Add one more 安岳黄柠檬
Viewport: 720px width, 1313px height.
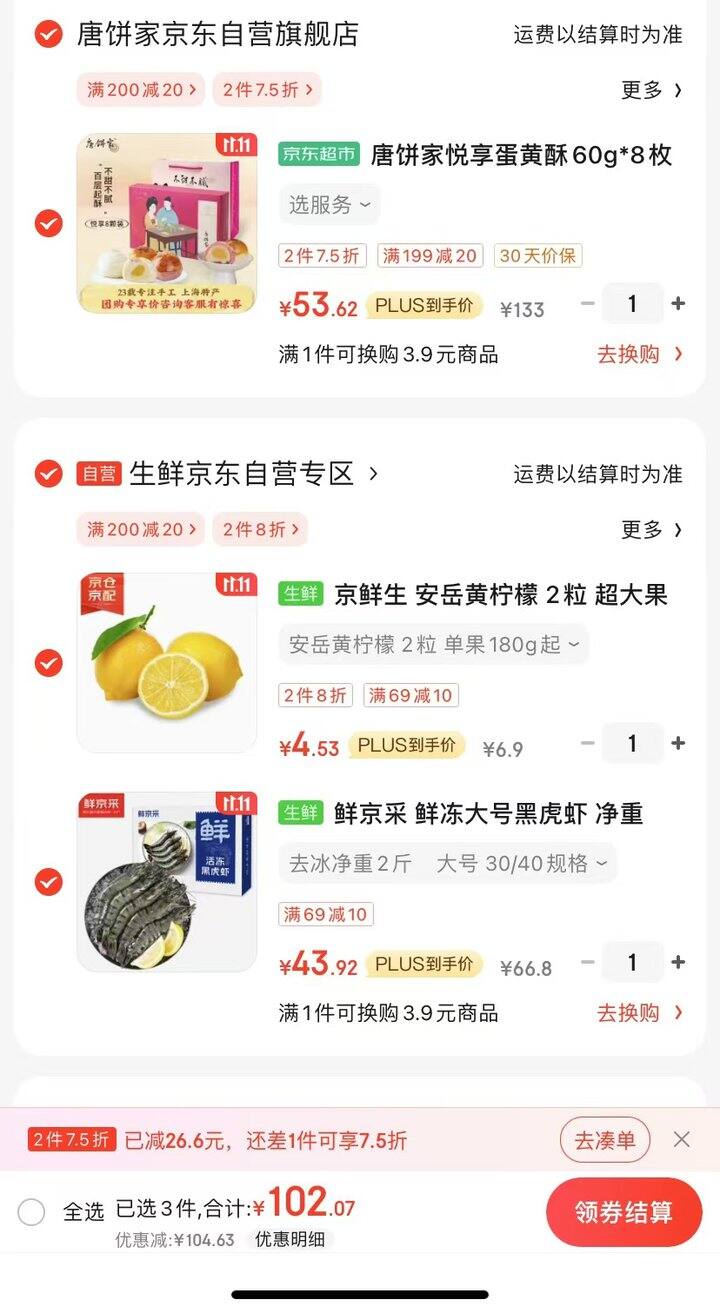point(678,743)
